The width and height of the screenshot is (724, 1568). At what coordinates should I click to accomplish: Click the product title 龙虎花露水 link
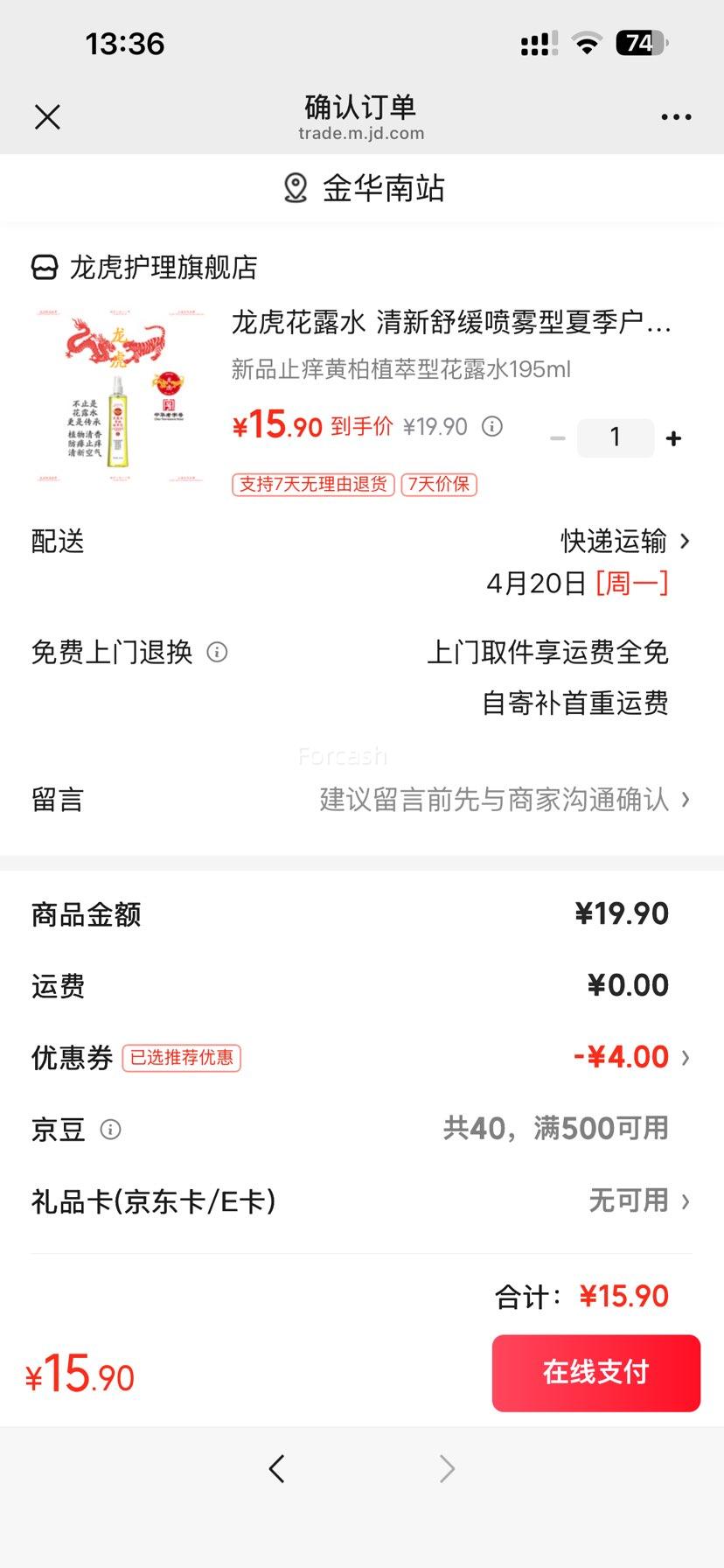450,323
